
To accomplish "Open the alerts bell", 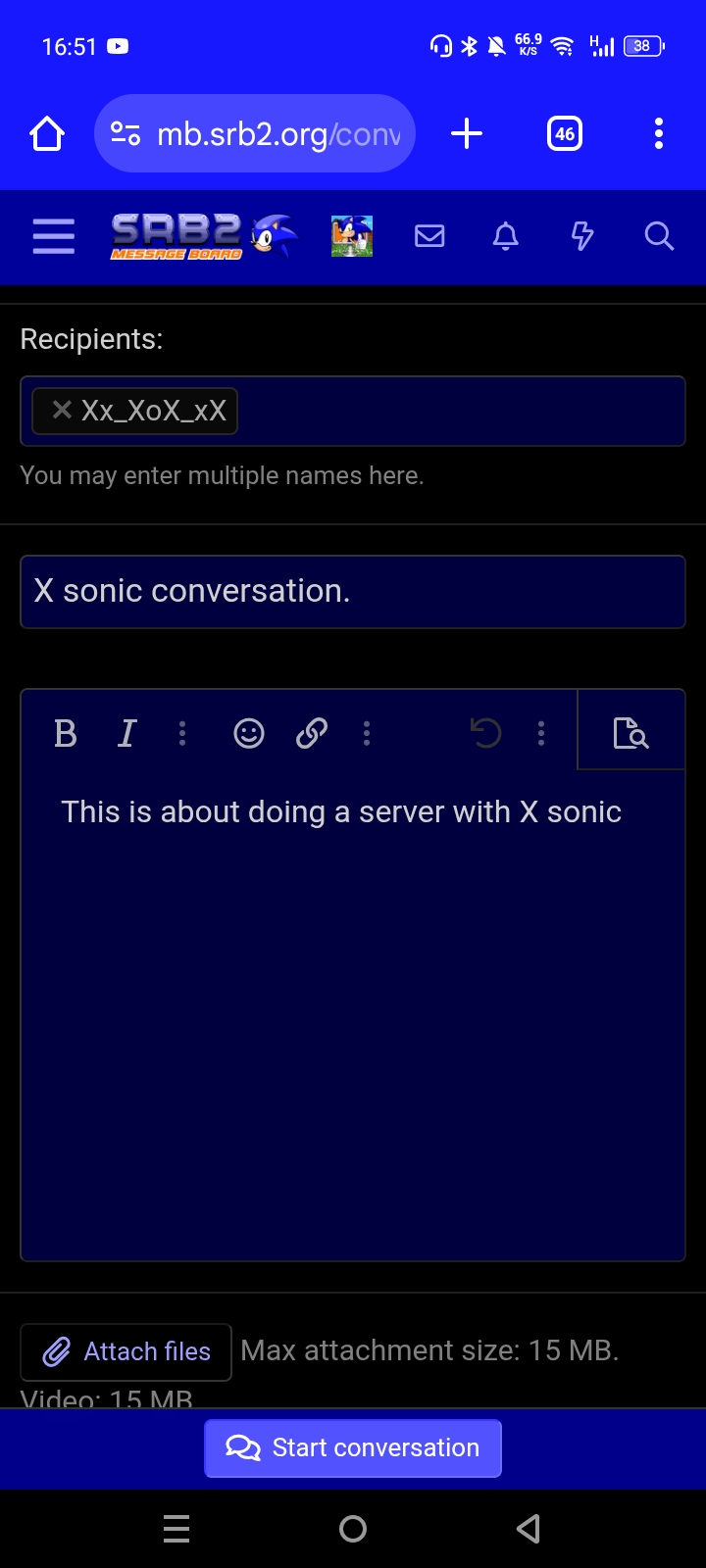I will click(x=506, y=236).
